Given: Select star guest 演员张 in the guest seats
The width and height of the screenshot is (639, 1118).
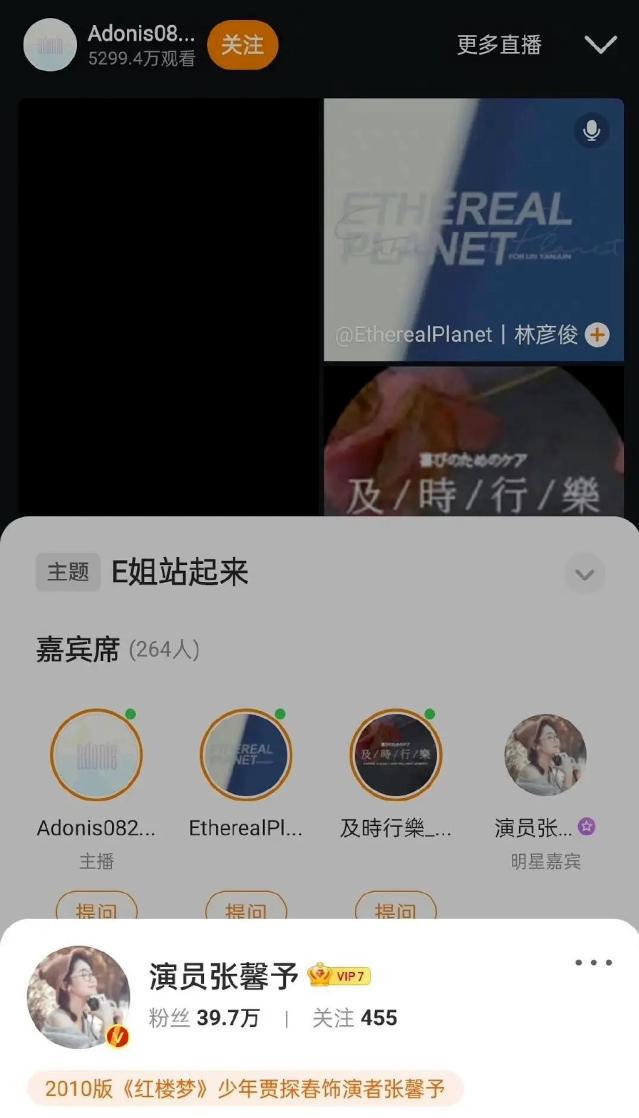Looking at the screenshot, I should click(545, 755).
